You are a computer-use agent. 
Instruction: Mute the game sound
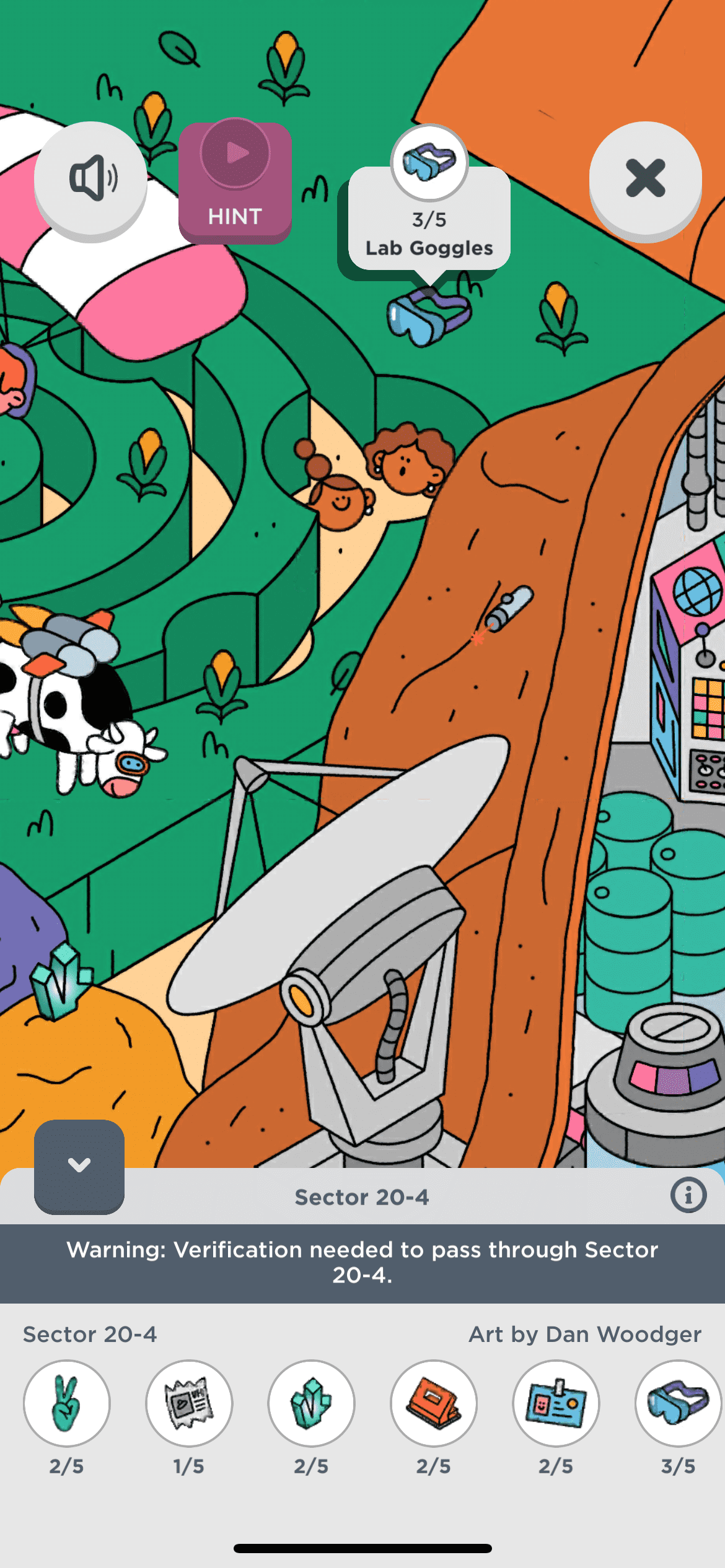tap(91, 179)
